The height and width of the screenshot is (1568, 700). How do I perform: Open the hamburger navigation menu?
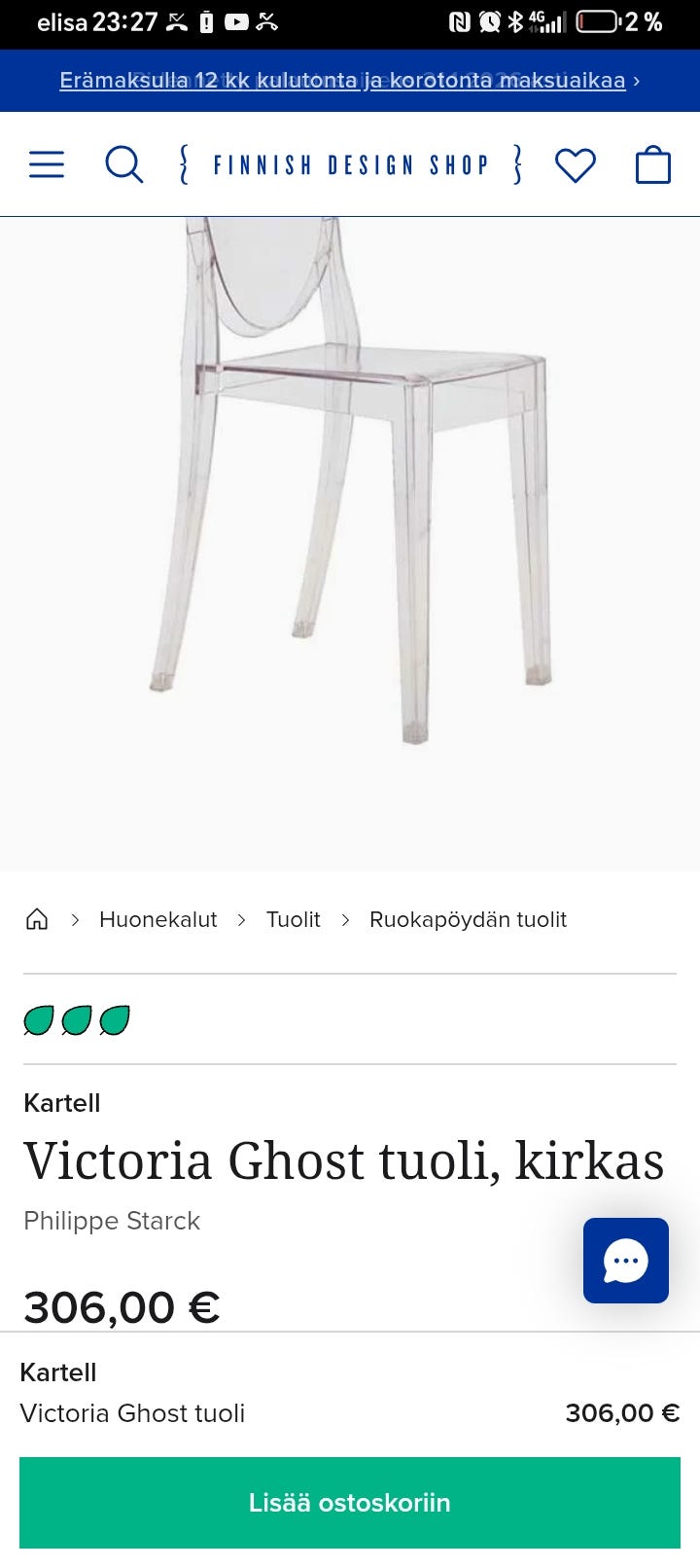click(x=46, y=163)
